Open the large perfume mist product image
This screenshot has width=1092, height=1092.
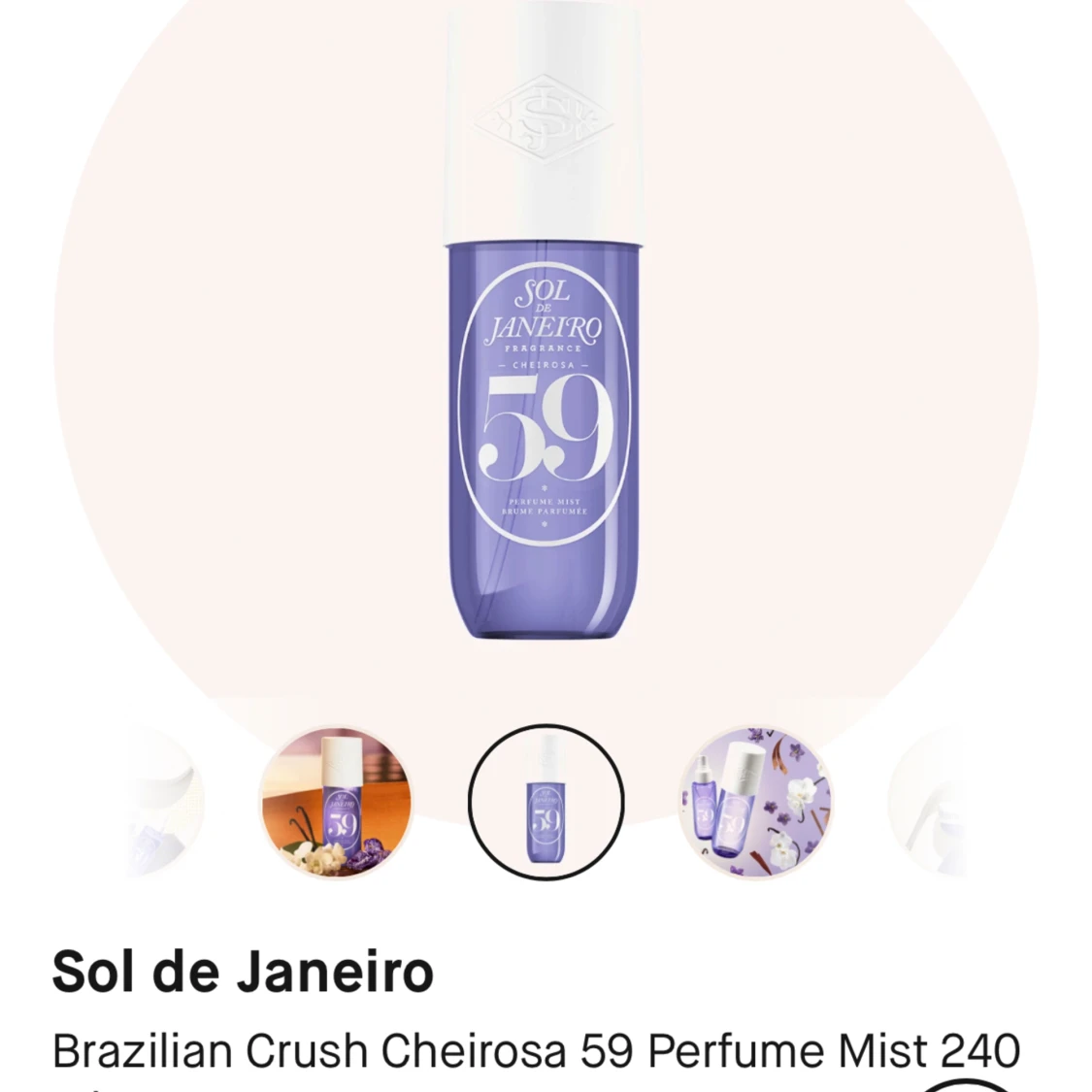point(546,330)
